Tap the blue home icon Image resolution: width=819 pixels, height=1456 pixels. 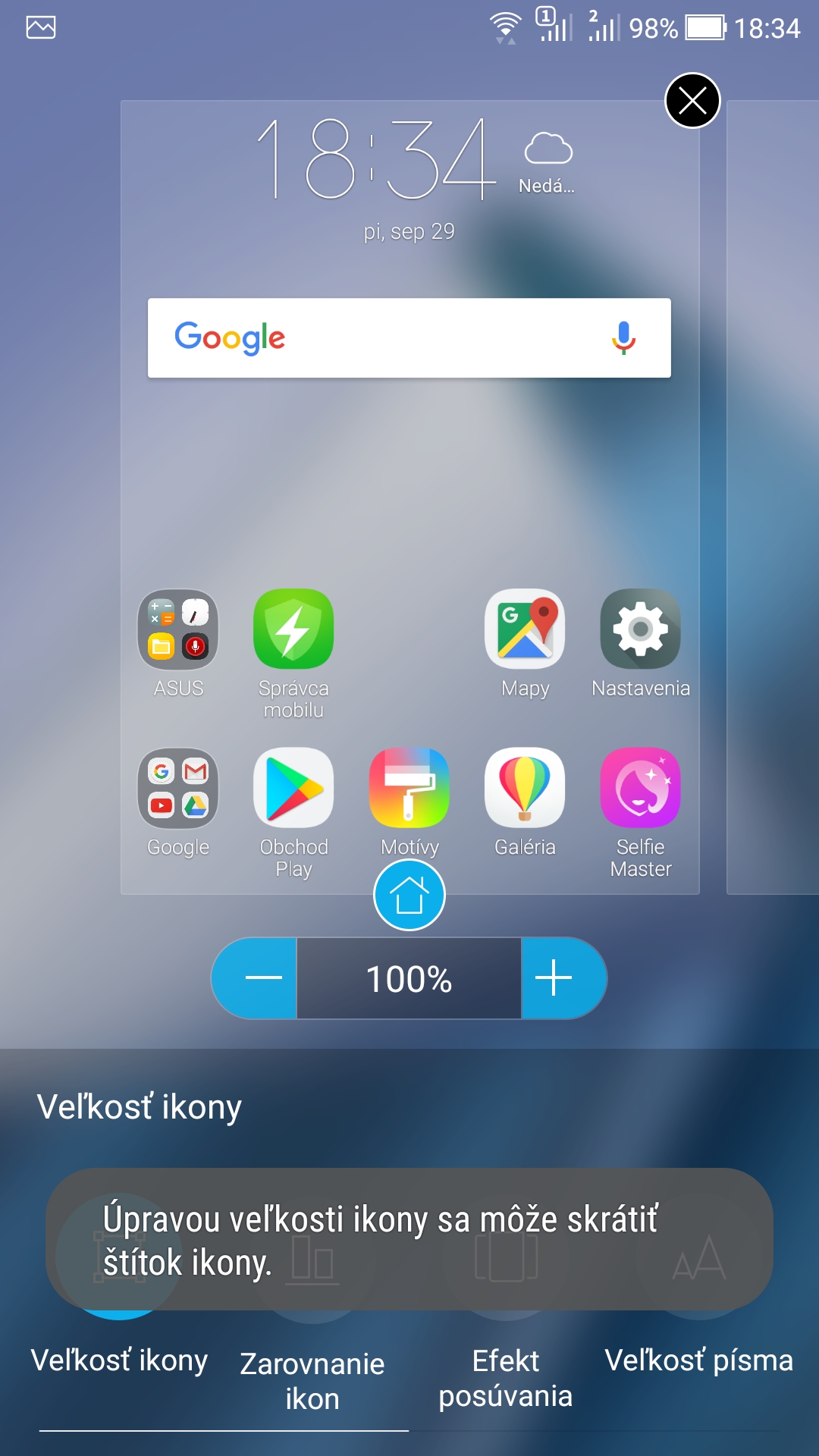409,896
